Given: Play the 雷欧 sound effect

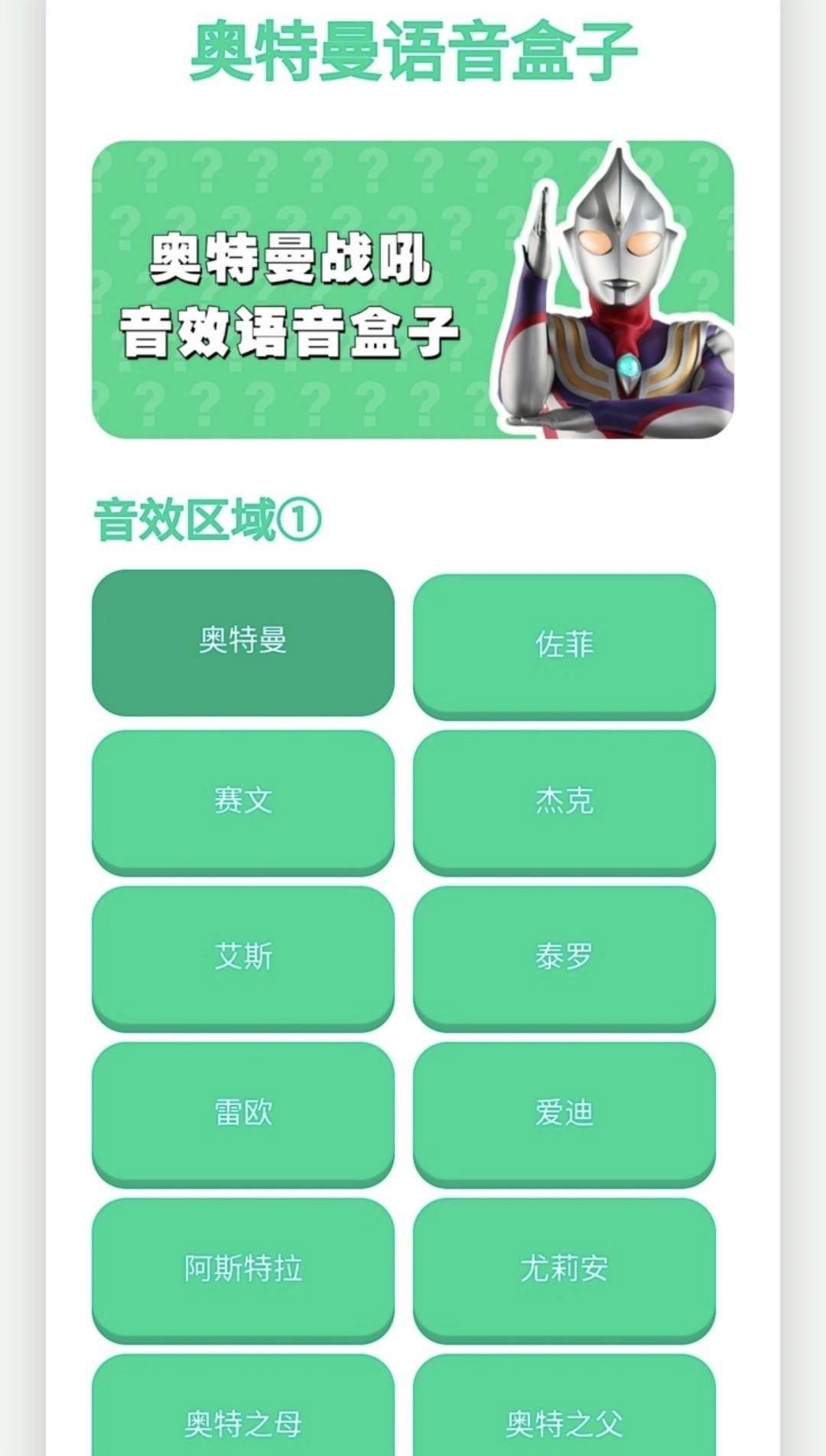Looking at the screenshot, I should pos(243,1112).
